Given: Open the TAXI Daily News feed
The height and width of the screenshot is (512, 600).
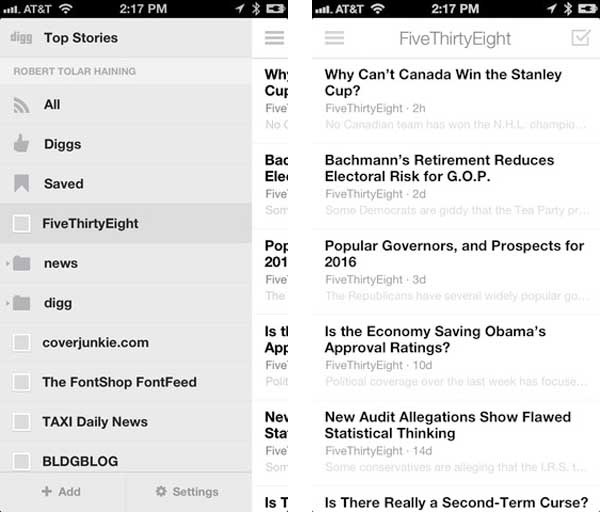Looking at the screenshot, I should (95, 422).
